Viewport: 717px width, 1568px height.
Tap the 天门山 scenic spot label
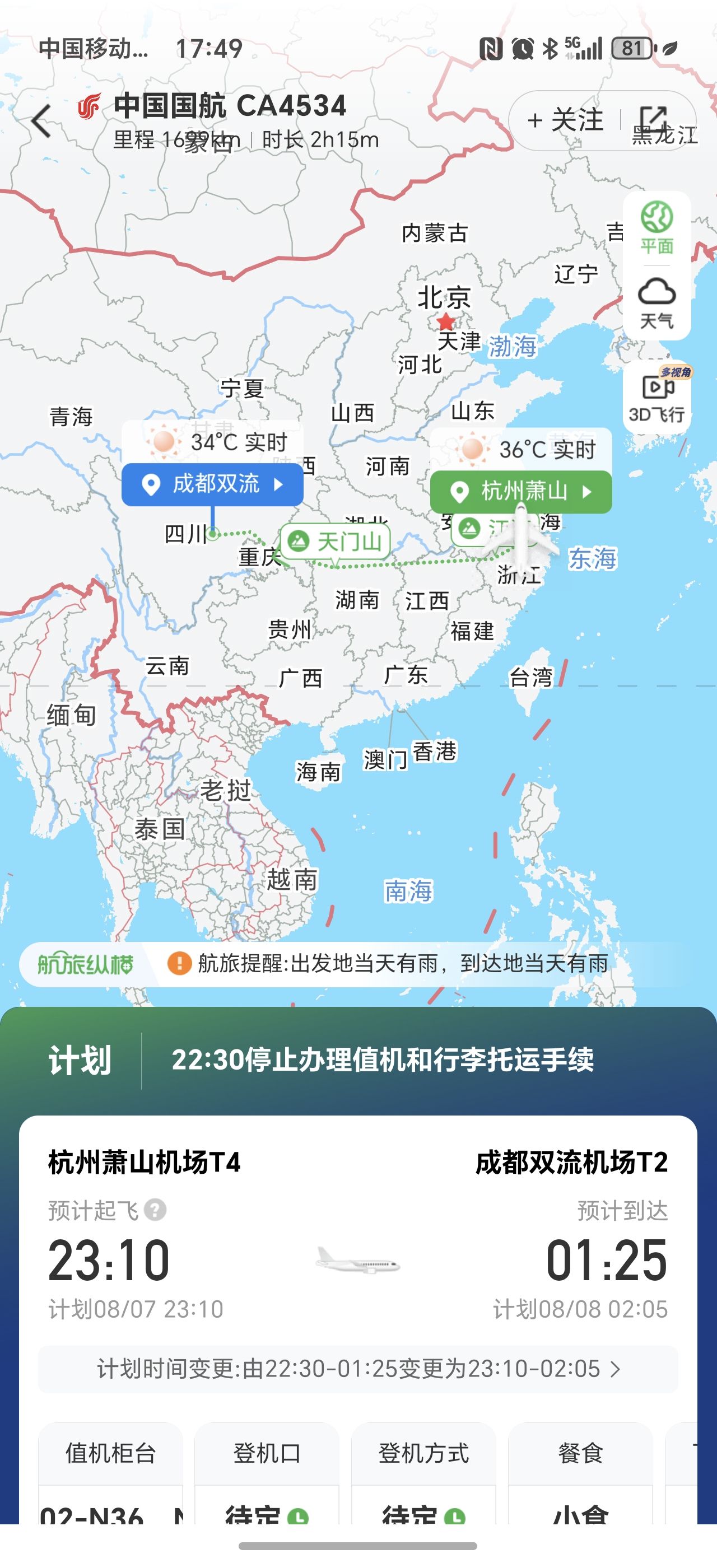point(336,541)
